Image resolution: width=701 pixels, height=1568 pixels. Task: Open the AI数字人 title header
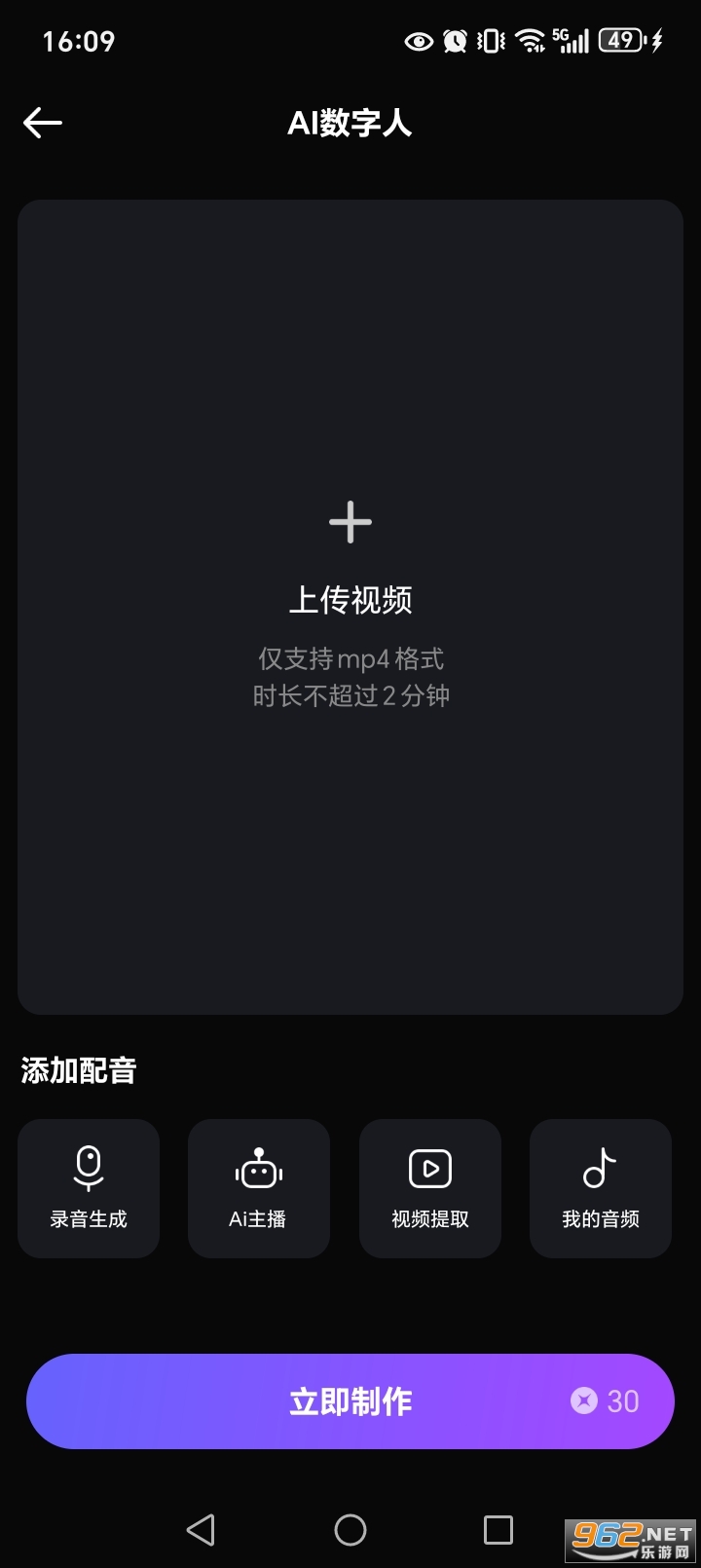click(350, 124)
